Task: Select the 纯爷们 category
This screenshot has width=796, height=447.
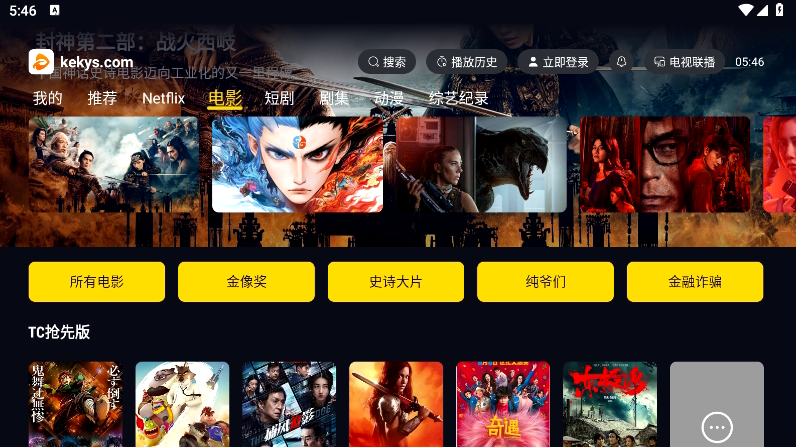Action: 545,282
